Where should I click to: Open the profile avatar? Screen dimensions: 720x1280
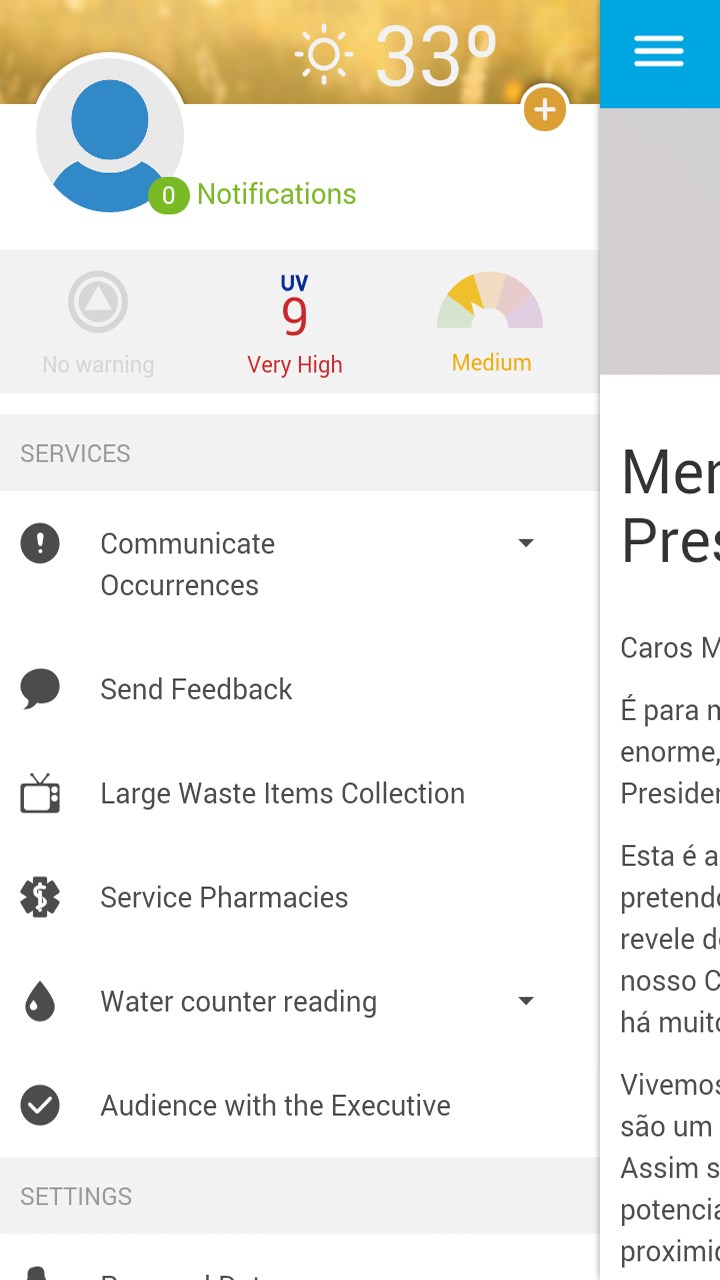[109, 135]
